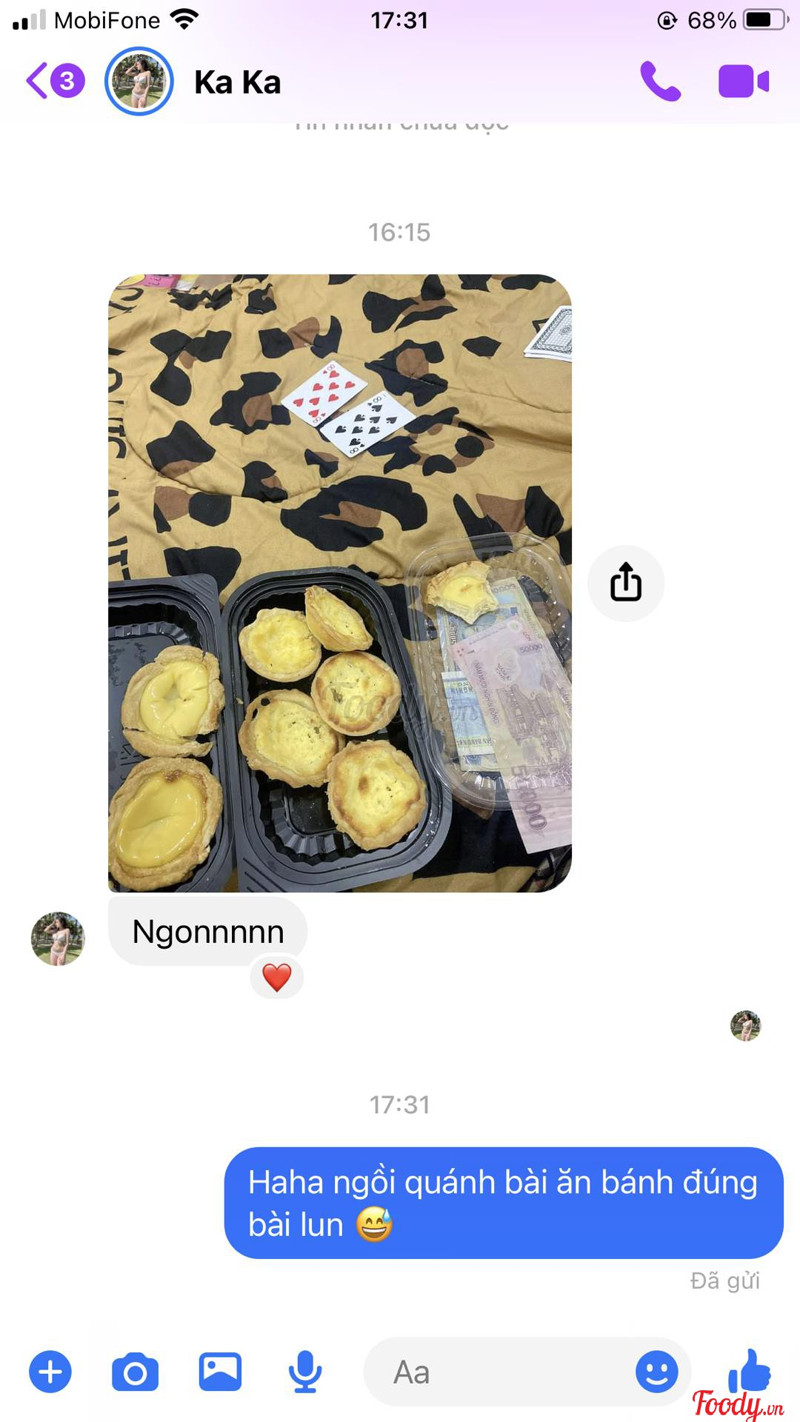The width and height of the screenshot is (800, 1422).
Task: Open the emoji picker
Action: point(656,1371)
